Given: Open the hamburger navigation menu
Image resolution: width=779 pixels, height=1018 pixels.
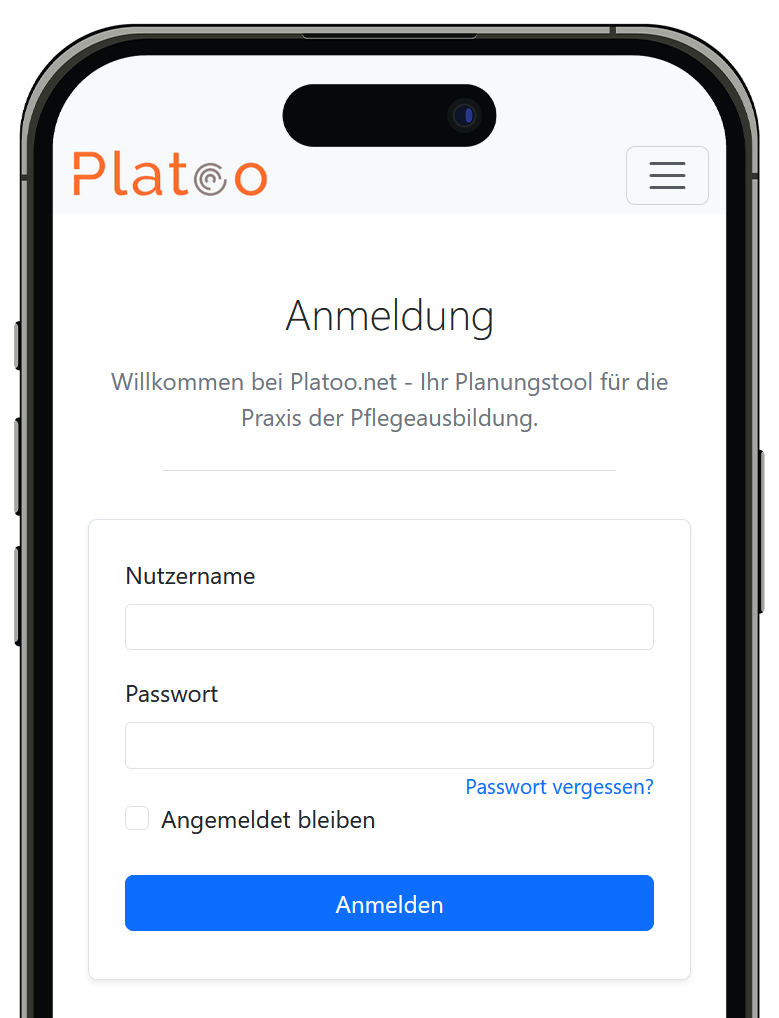Looking at the screenshot, I should [667, 175].
